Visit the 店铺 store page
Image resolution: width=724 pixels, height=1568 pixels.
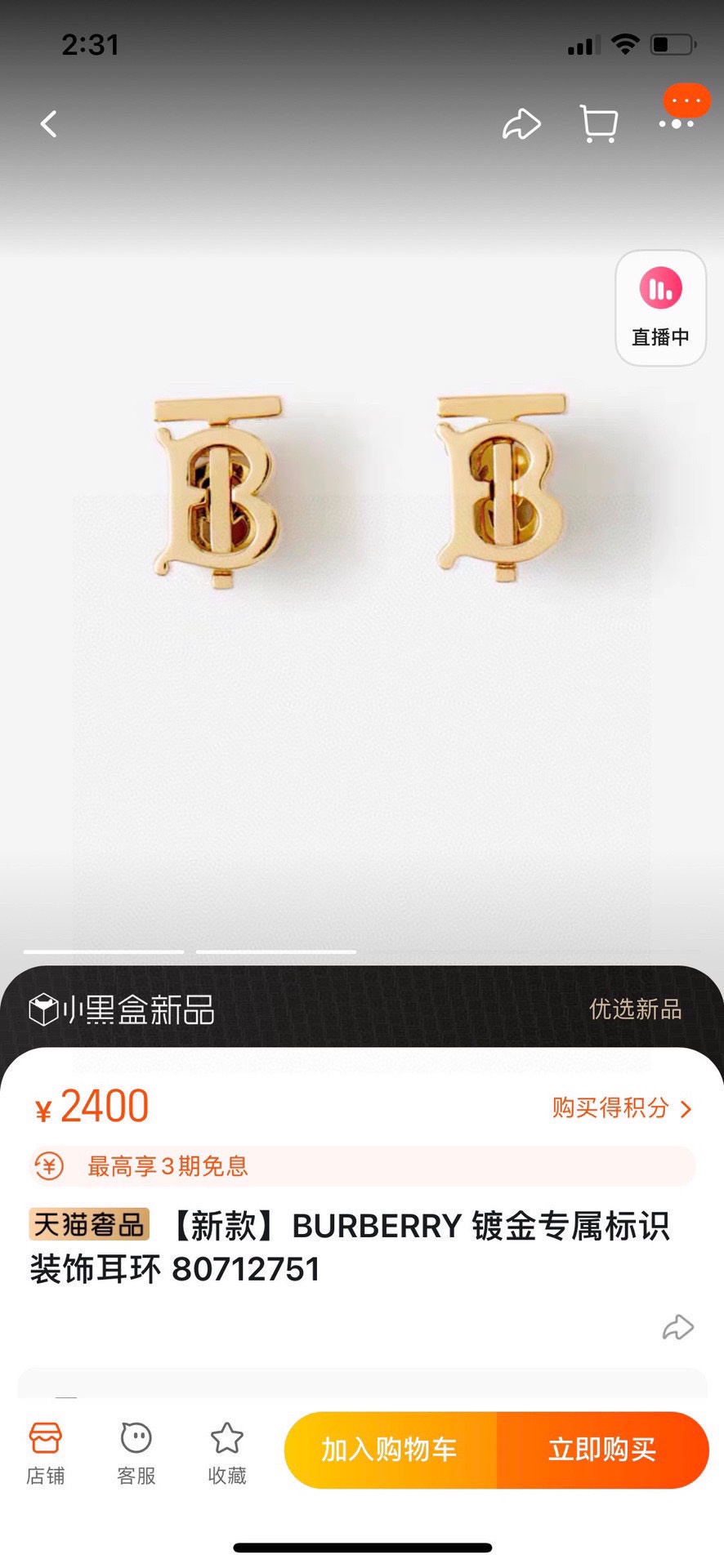(x=45, y=1452)
